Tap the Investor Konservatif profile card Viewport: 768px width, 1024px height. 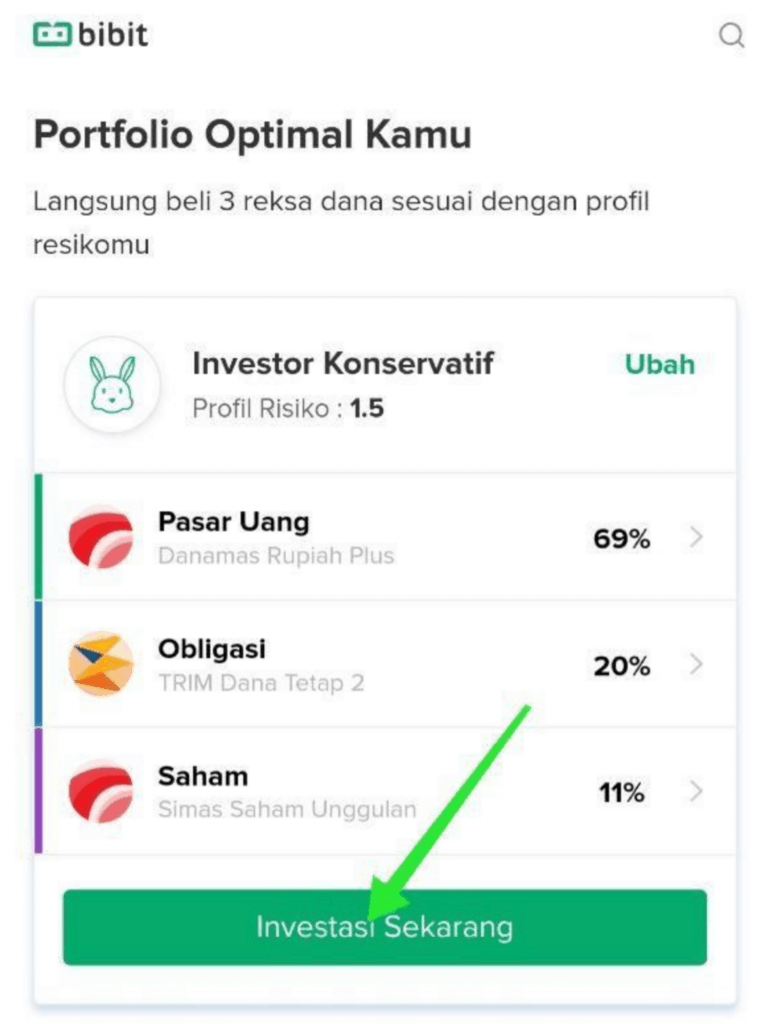coord(344,363)
